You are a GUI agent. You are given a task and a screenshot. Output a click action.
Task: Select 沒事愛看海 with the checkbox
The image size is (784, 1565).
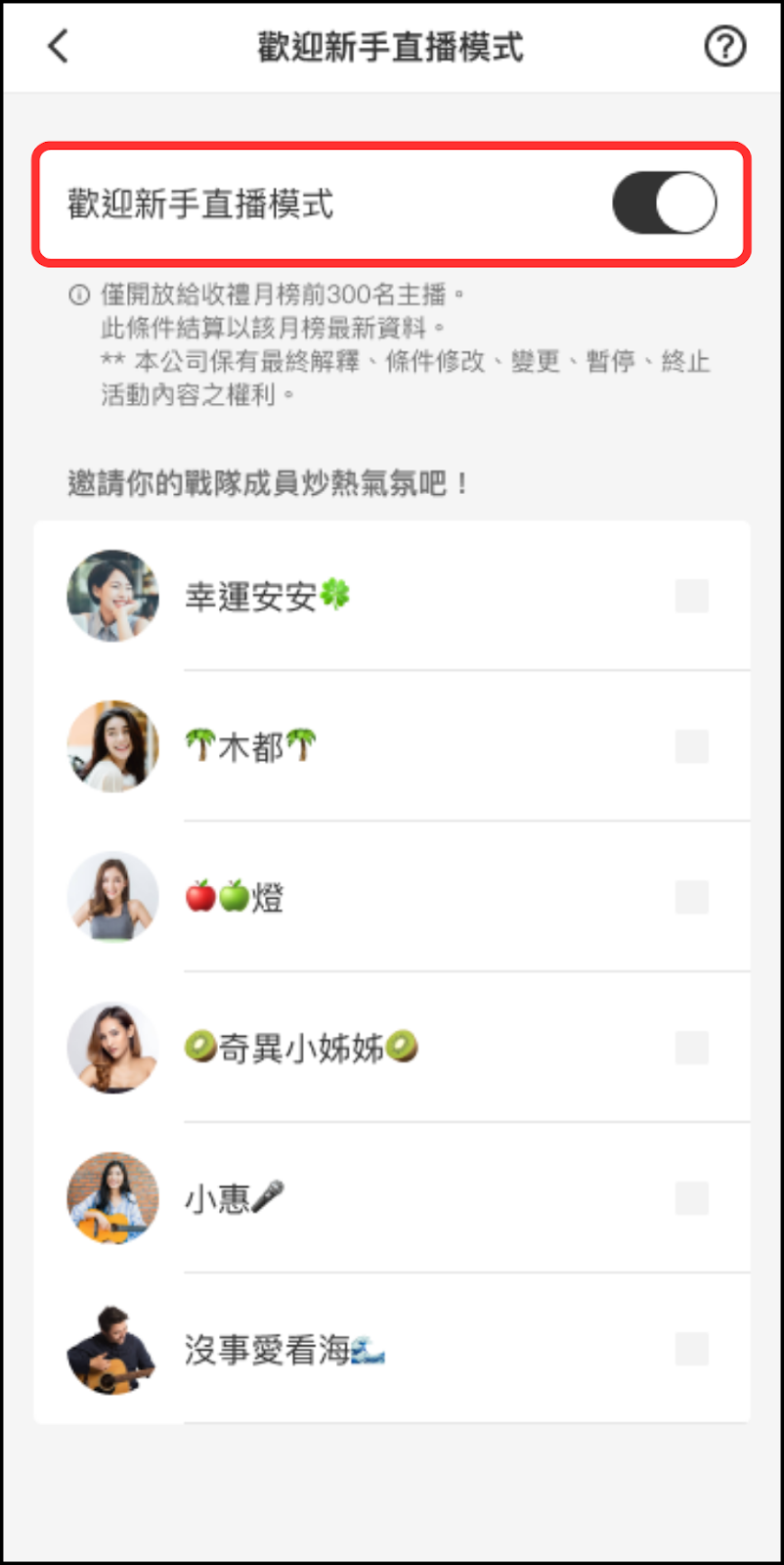click(692, 1349)
